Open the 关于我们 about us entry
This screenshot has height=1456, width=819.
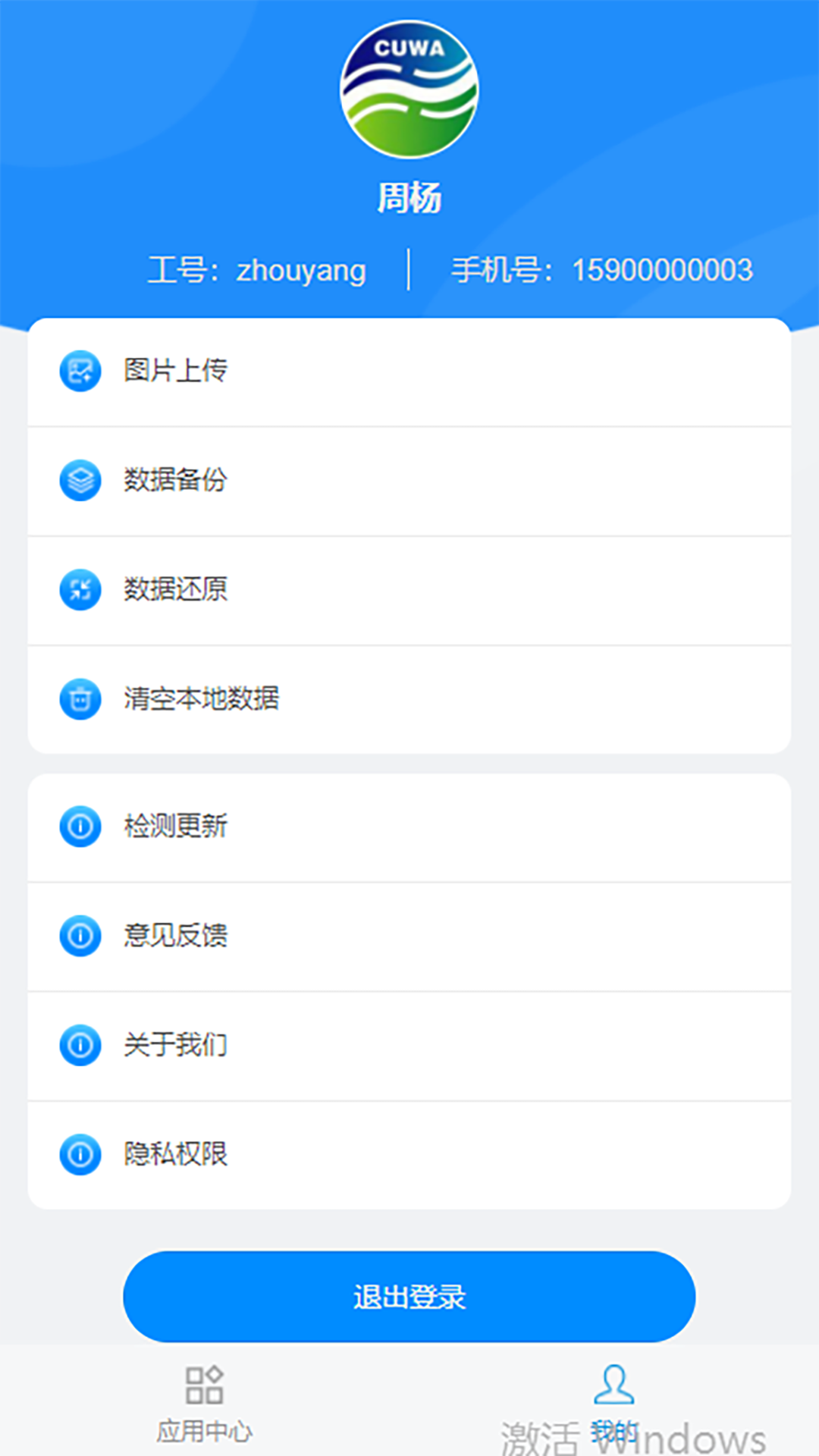point(303,1045)
